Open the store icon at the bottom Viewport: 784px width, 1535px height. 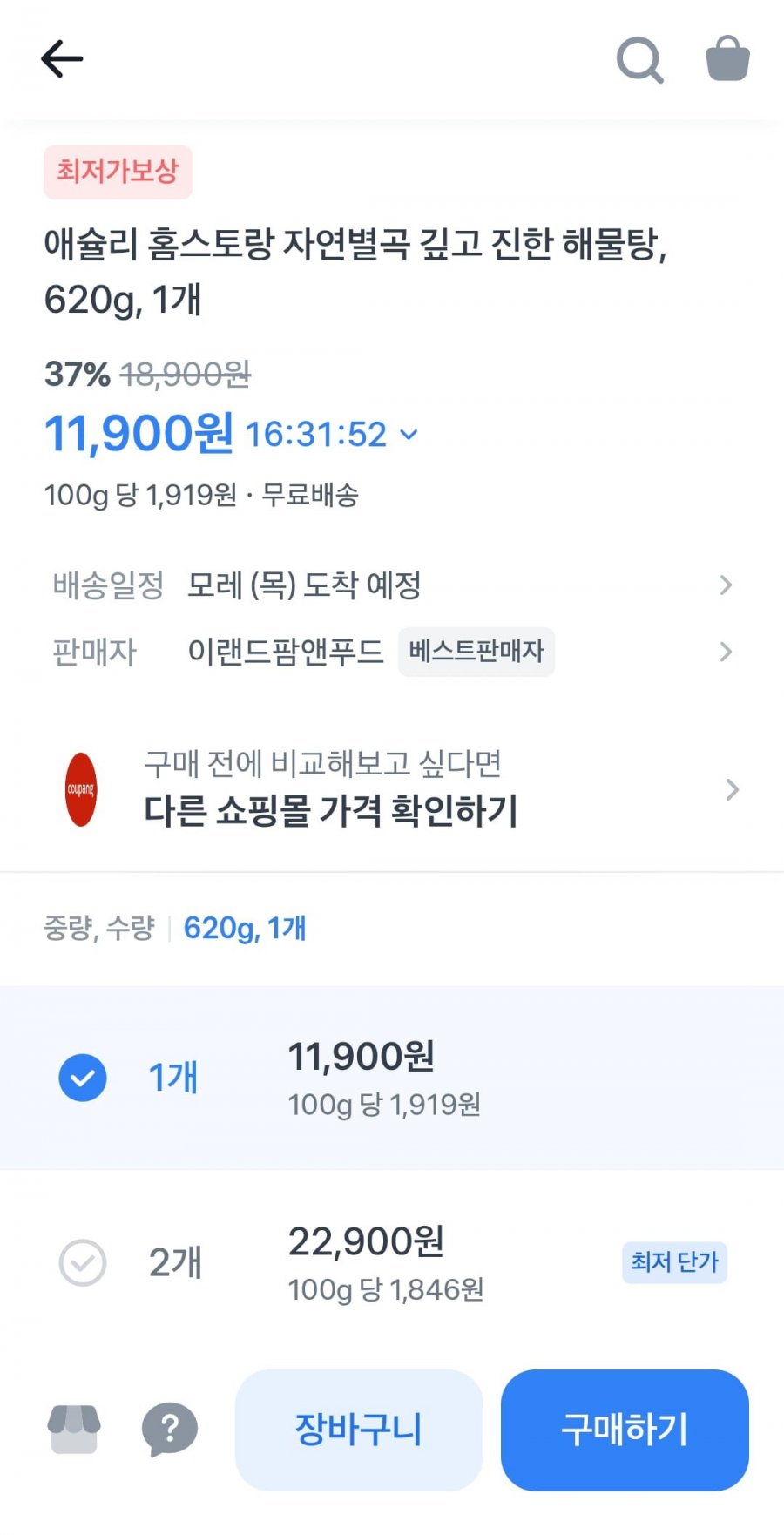click(74, 1430)
